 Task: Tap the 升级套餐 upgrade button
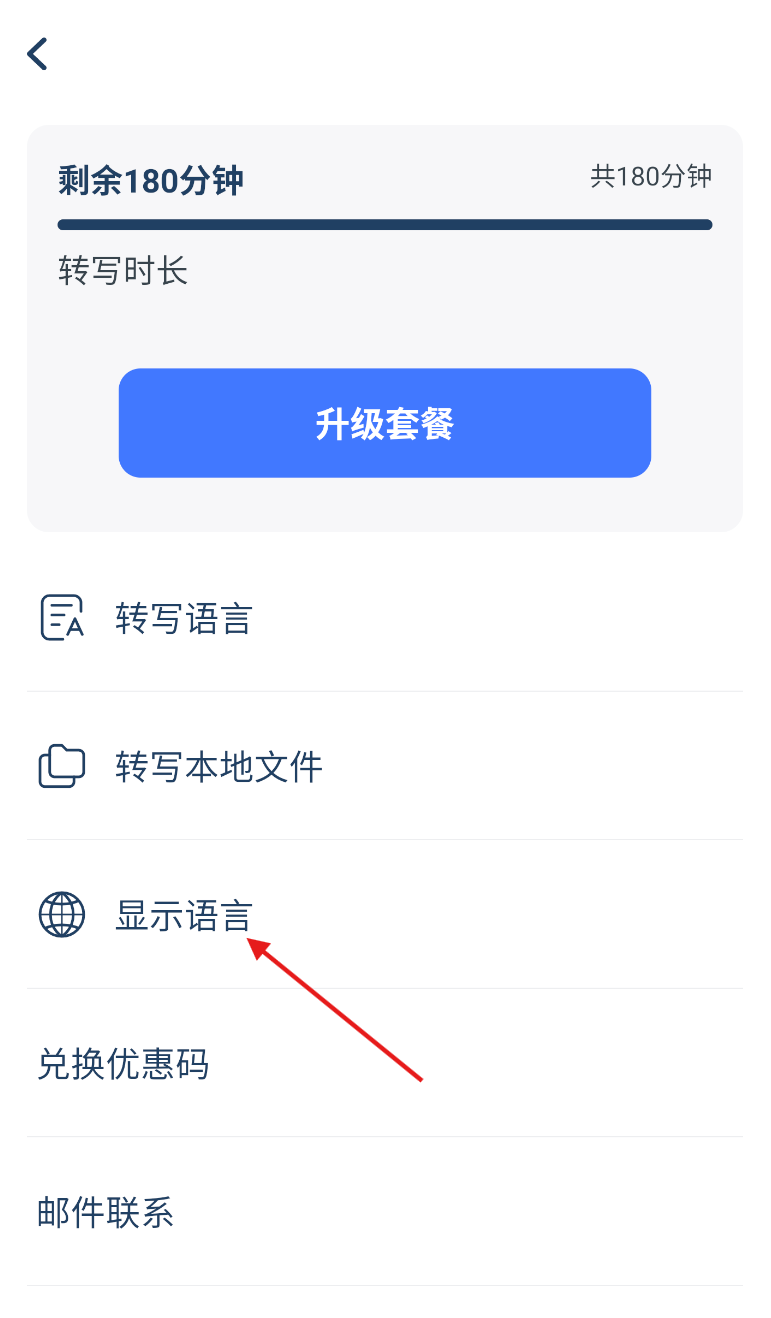(385, 423)
